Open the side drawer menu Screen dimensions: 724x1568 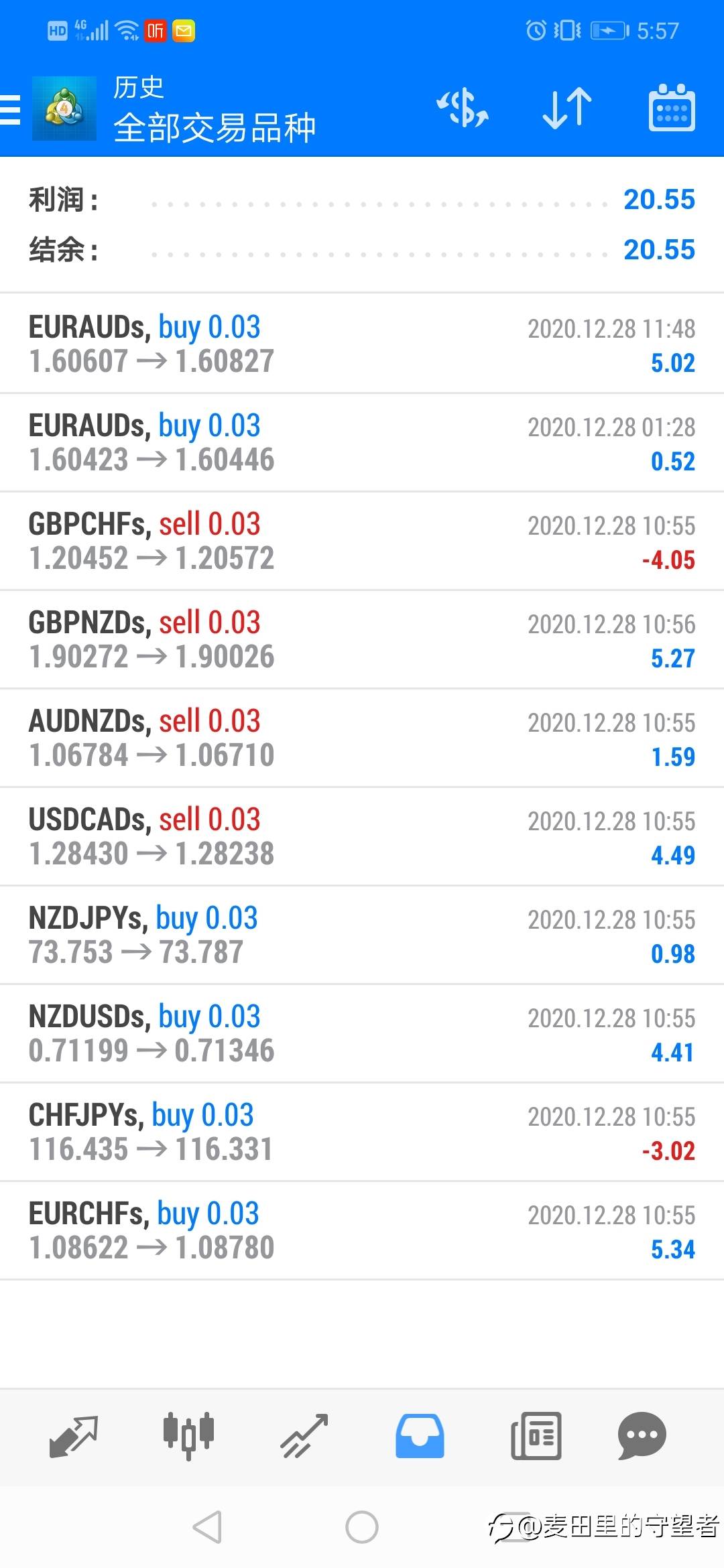tap(11, 110)
